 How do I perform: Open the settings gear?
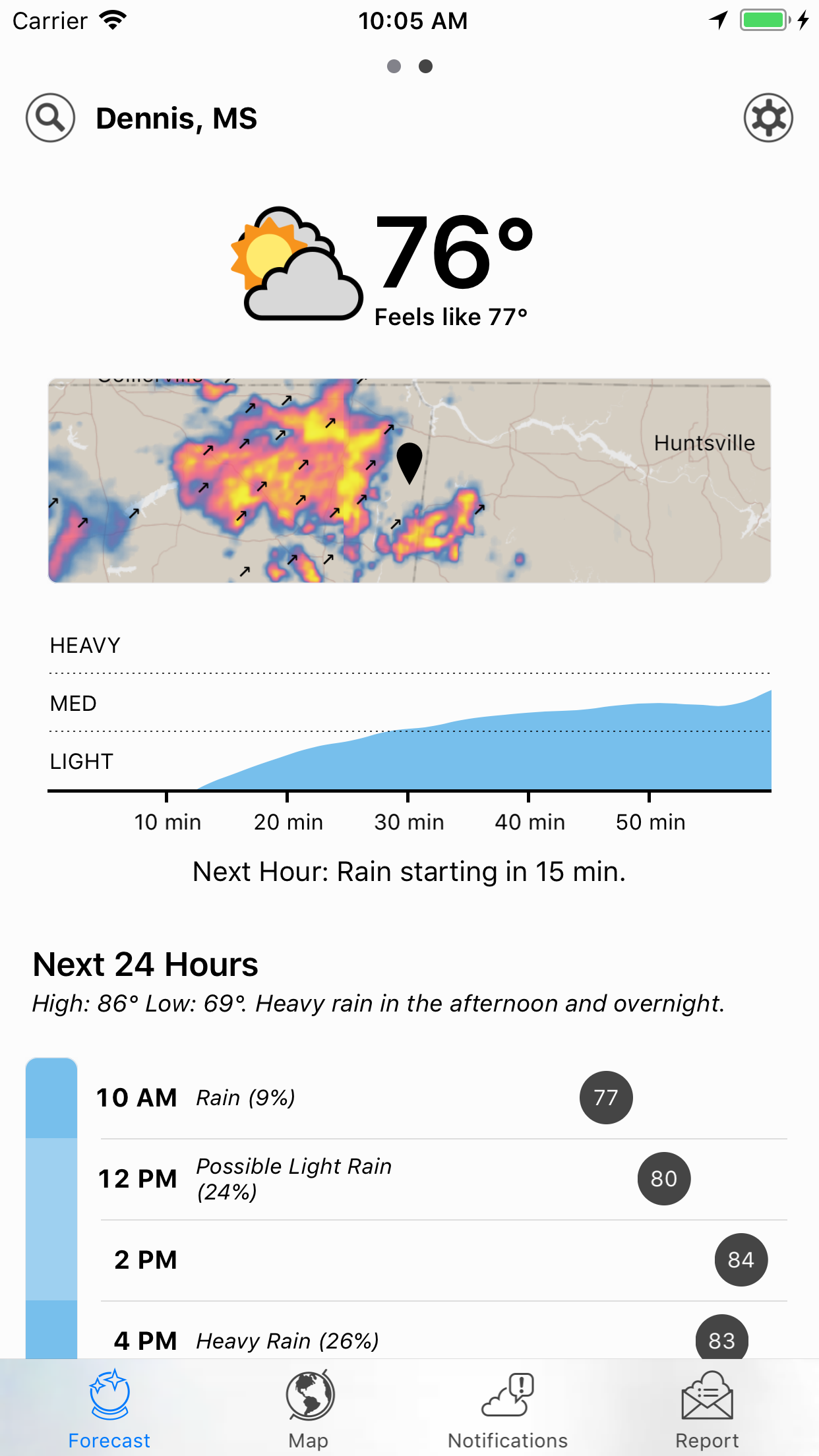coord(768,117)
